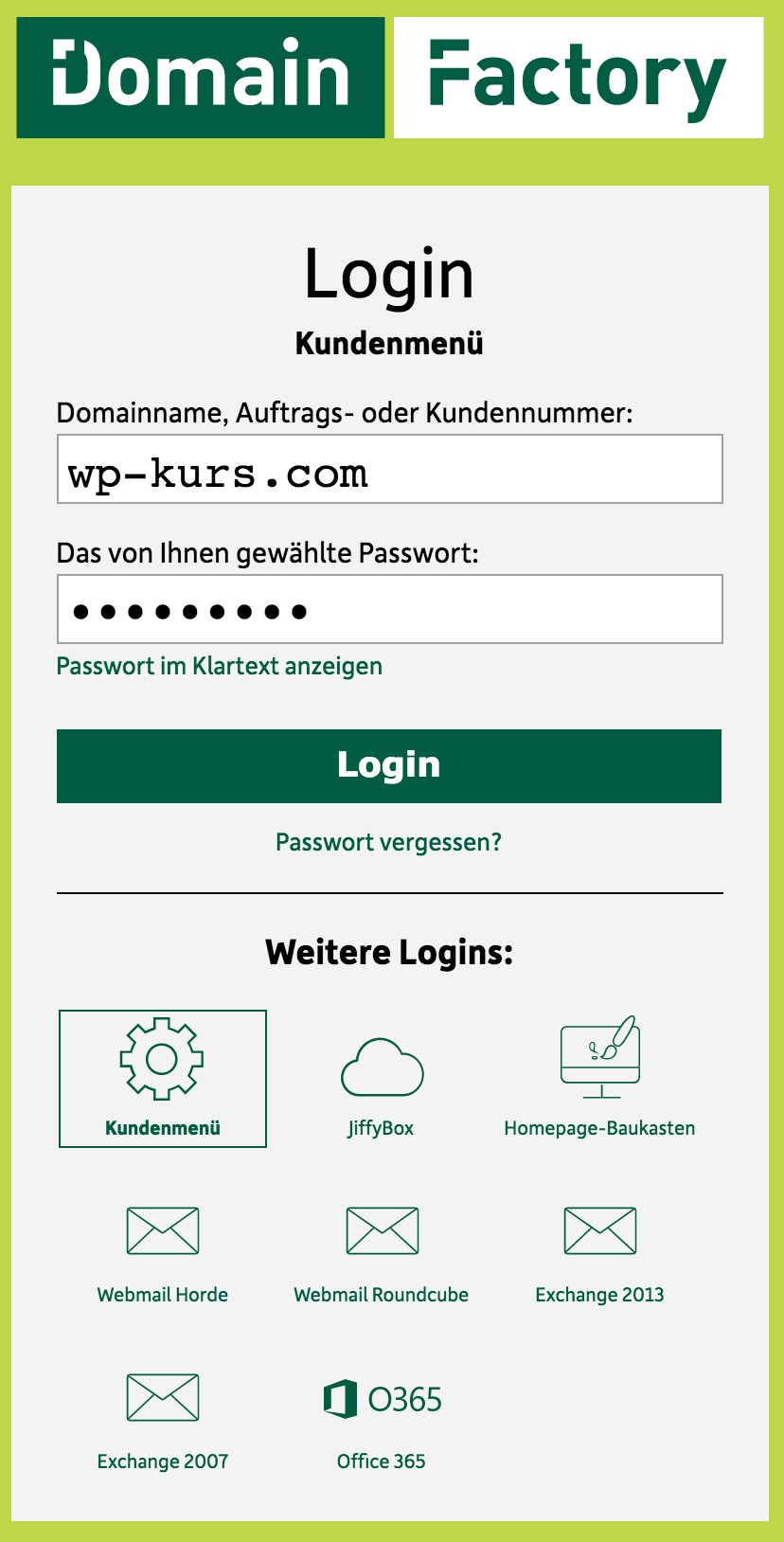
Task: Switch to the JiffyBox login
Action: coord(381,1085)
